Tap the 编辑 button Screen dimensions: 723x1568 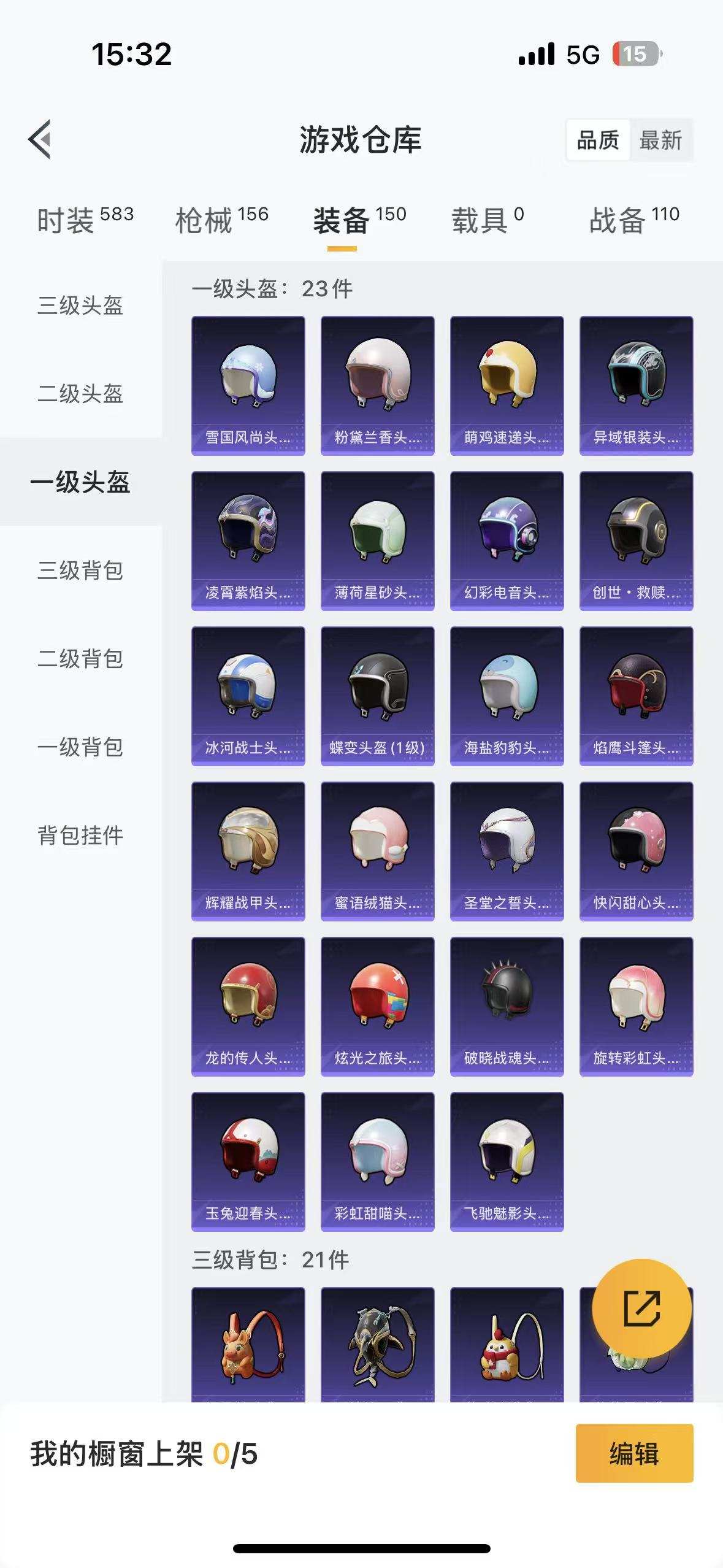pos(634,1453)
